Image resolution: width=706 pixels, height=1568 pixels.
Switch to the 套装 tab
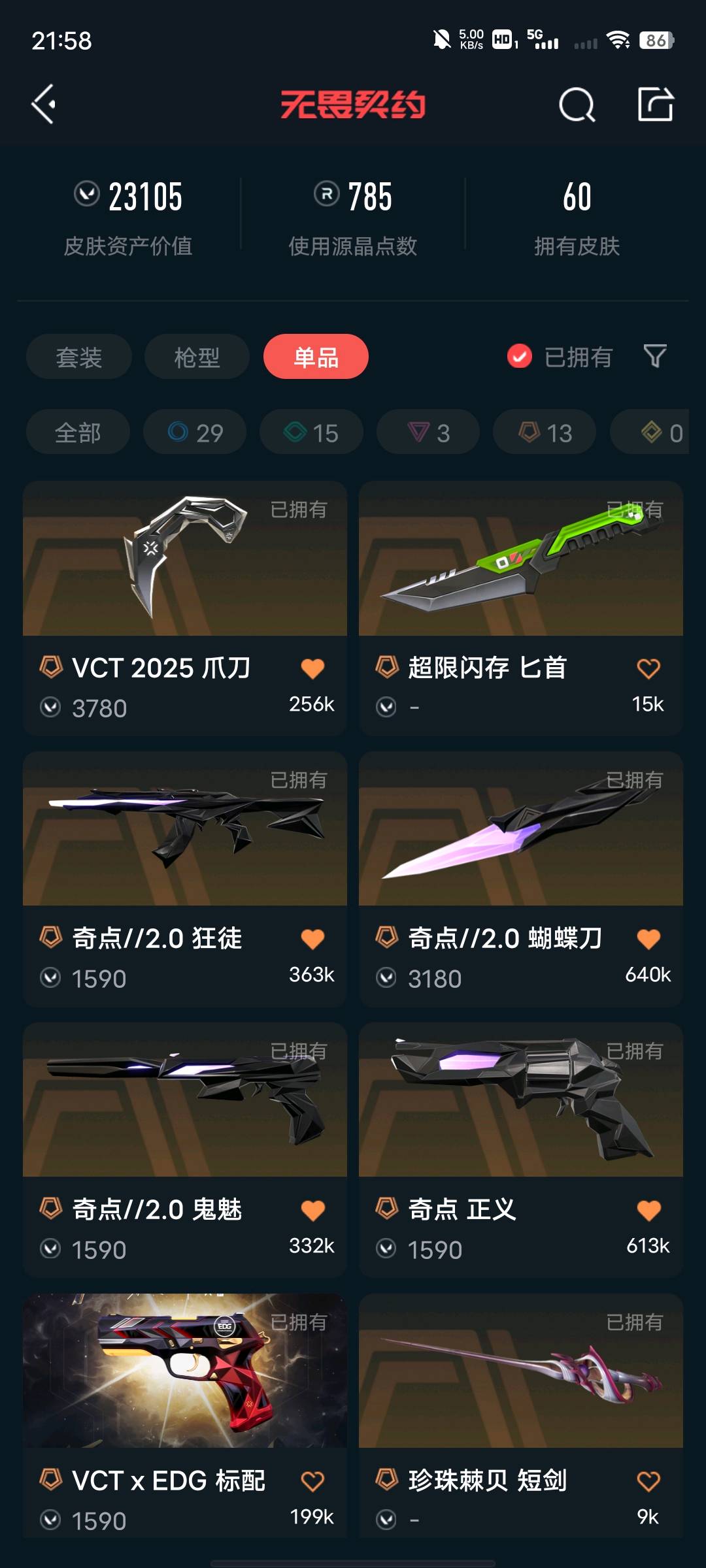(79, 357)
